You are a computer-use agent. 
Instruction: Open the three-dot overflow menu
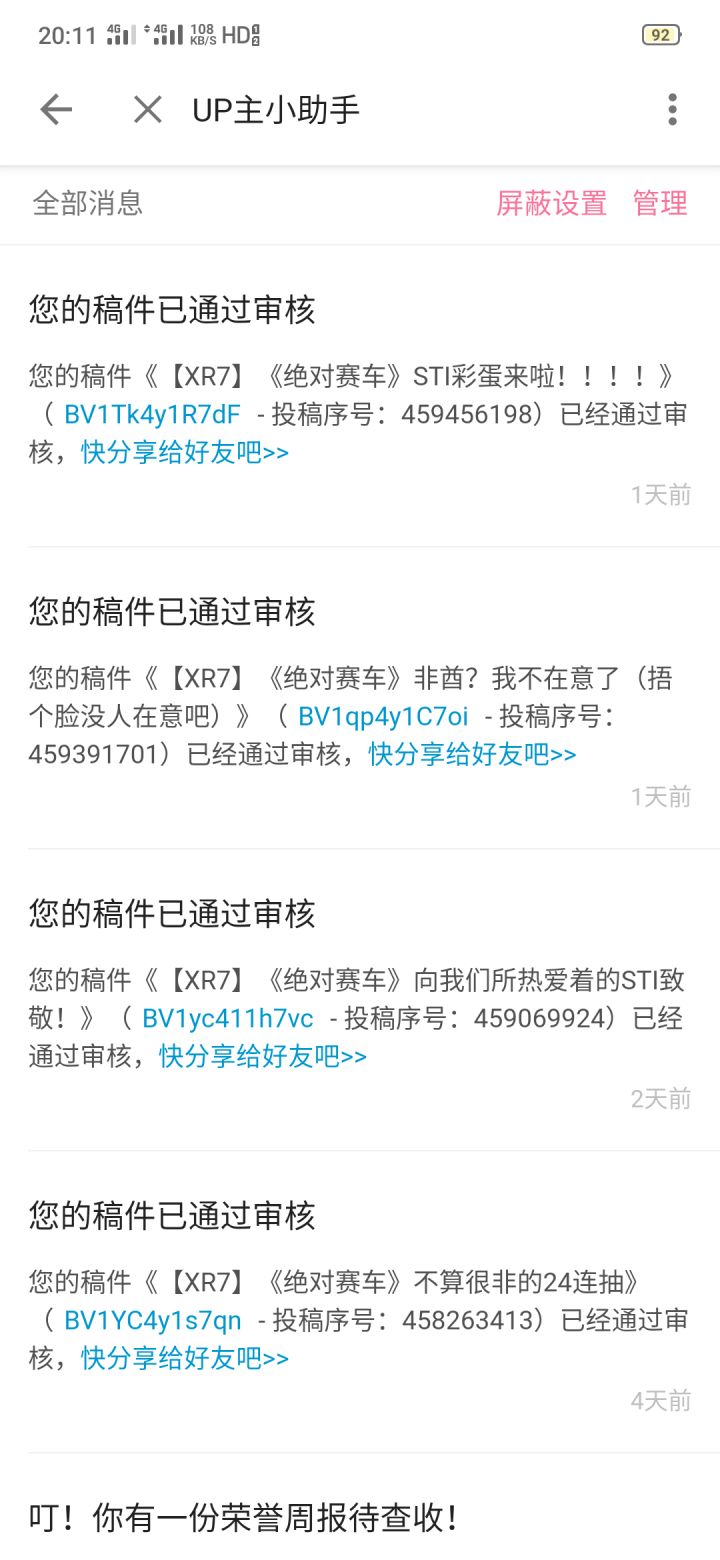[x=672, y=110]
